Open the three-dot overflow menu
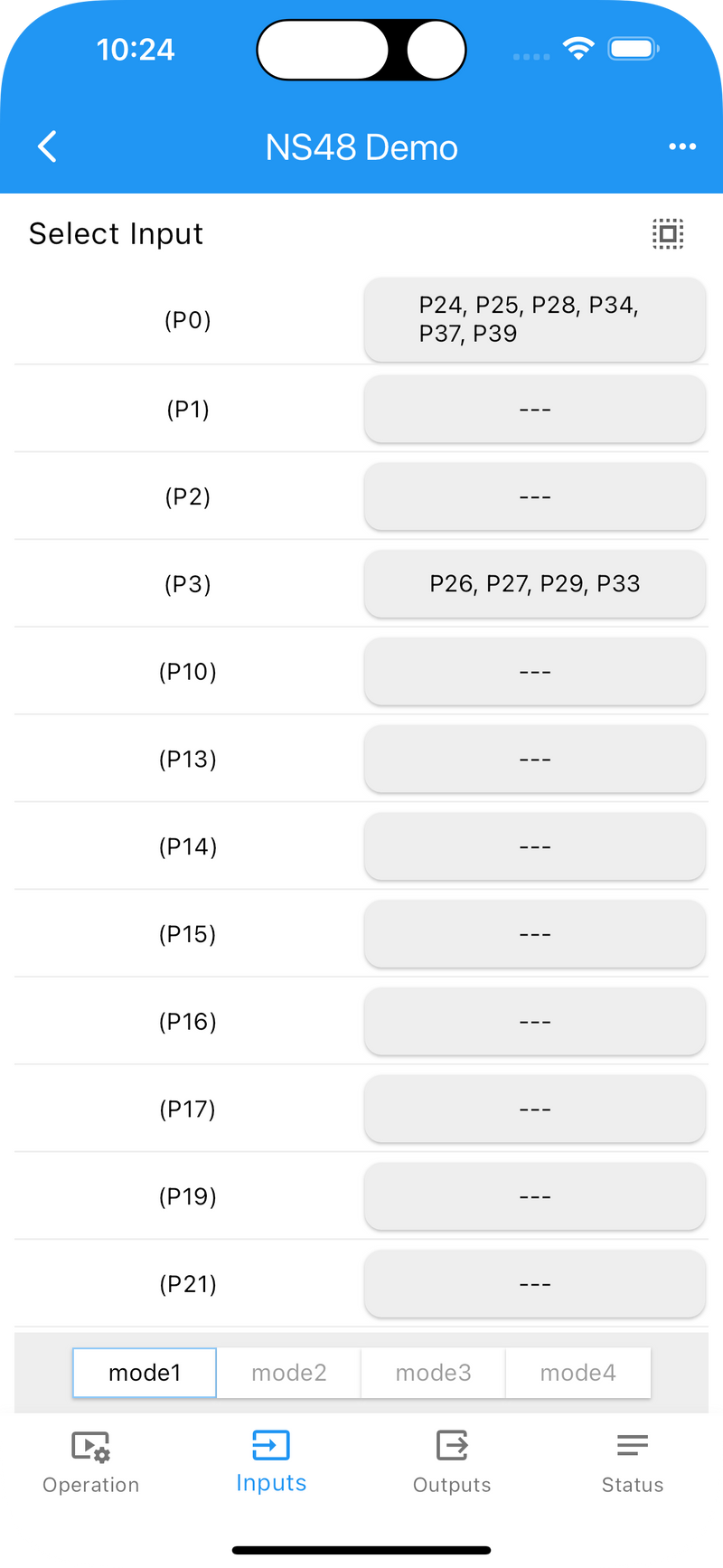This screenshot has width=723, height=1568. click(681, 146)
